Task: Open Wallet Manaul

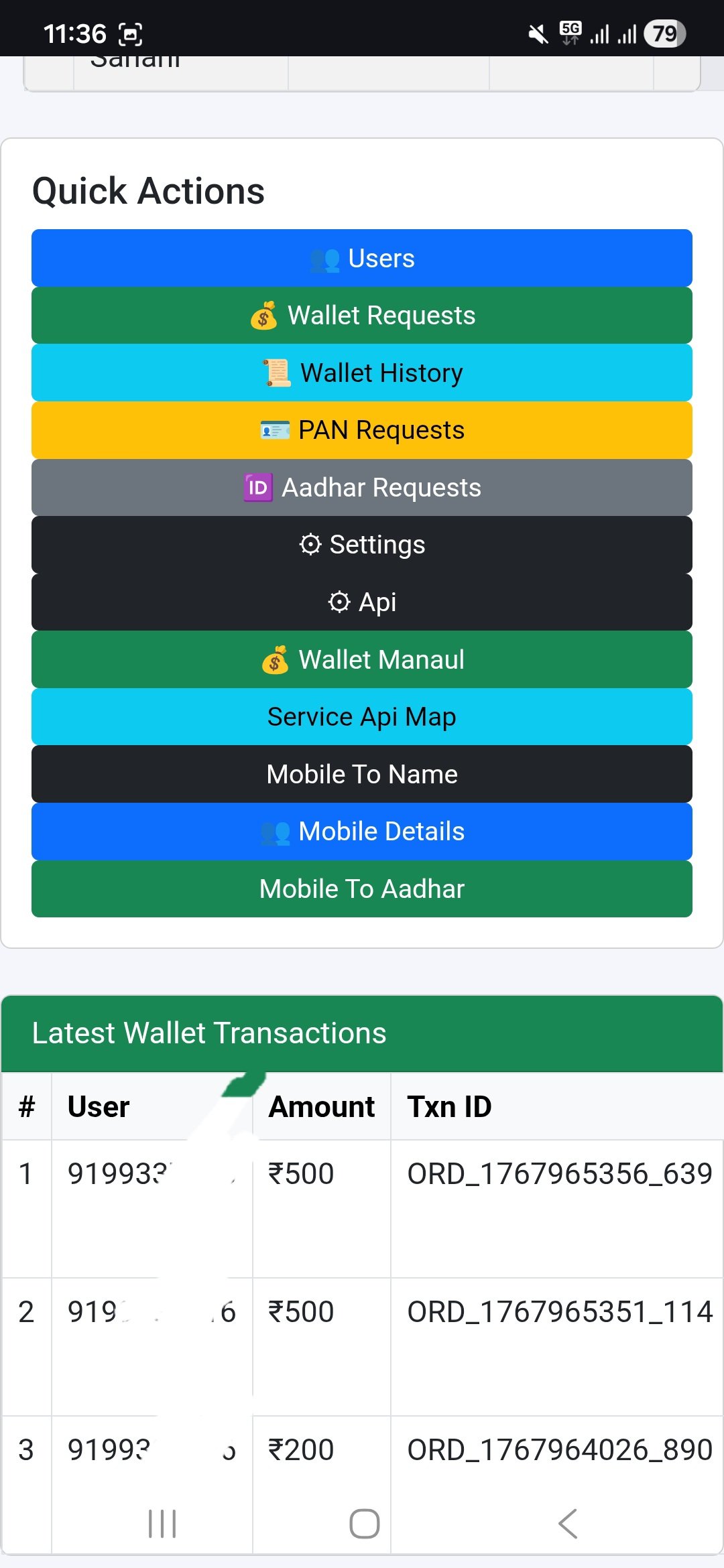Action: click(362, 659)
